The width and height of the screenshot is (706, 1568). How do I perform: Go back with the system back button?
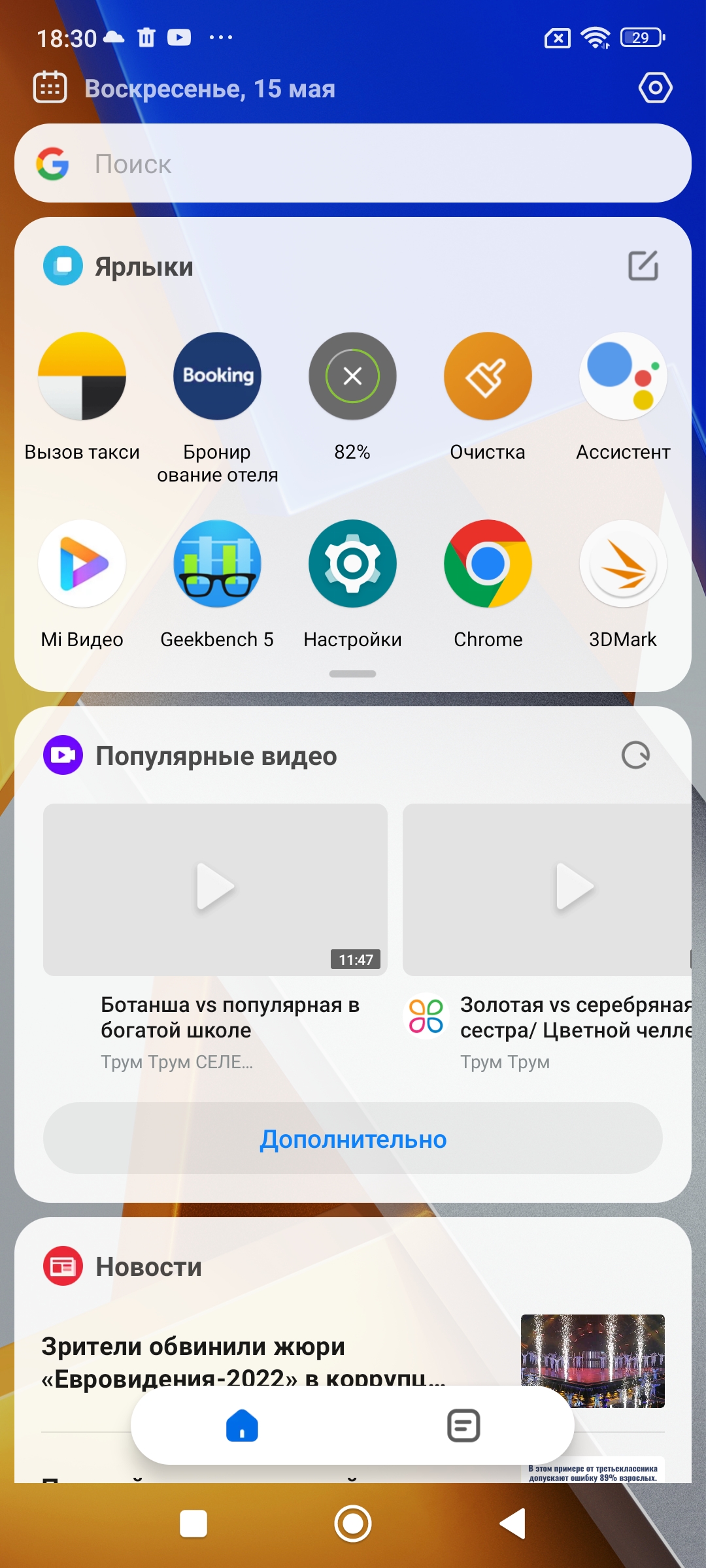click(x=513, y=1524)
